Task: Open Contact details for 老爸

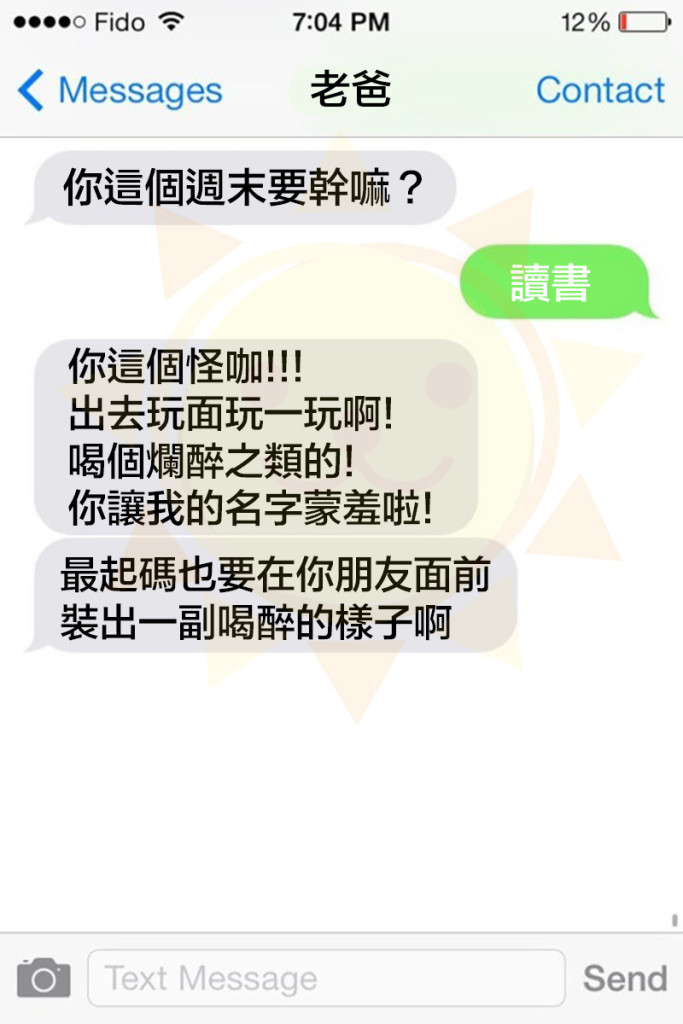Action: coord(600,91)
